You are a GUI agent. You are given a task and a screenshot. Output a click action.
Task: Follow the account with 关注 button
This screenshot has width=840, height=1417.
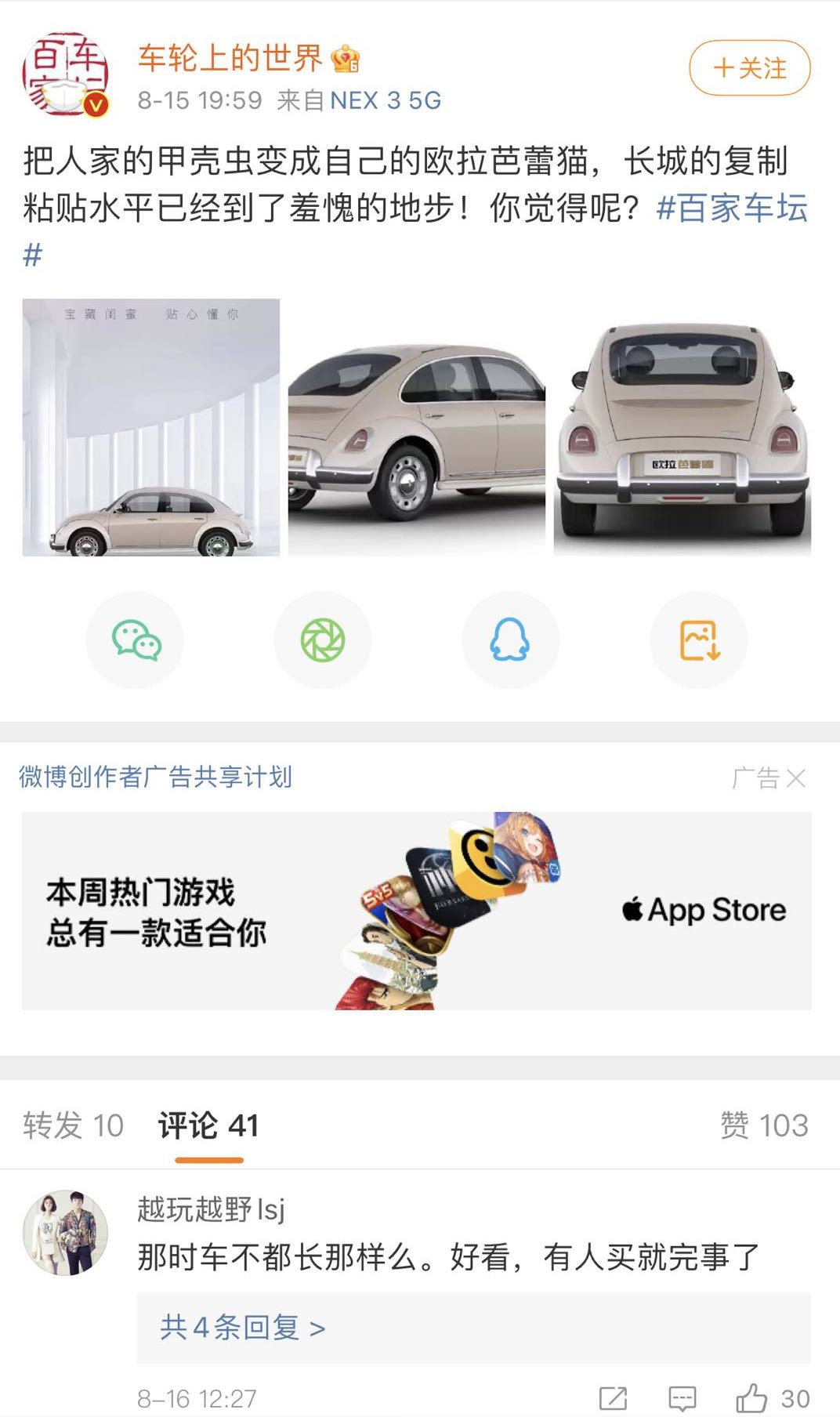point(749,68)
